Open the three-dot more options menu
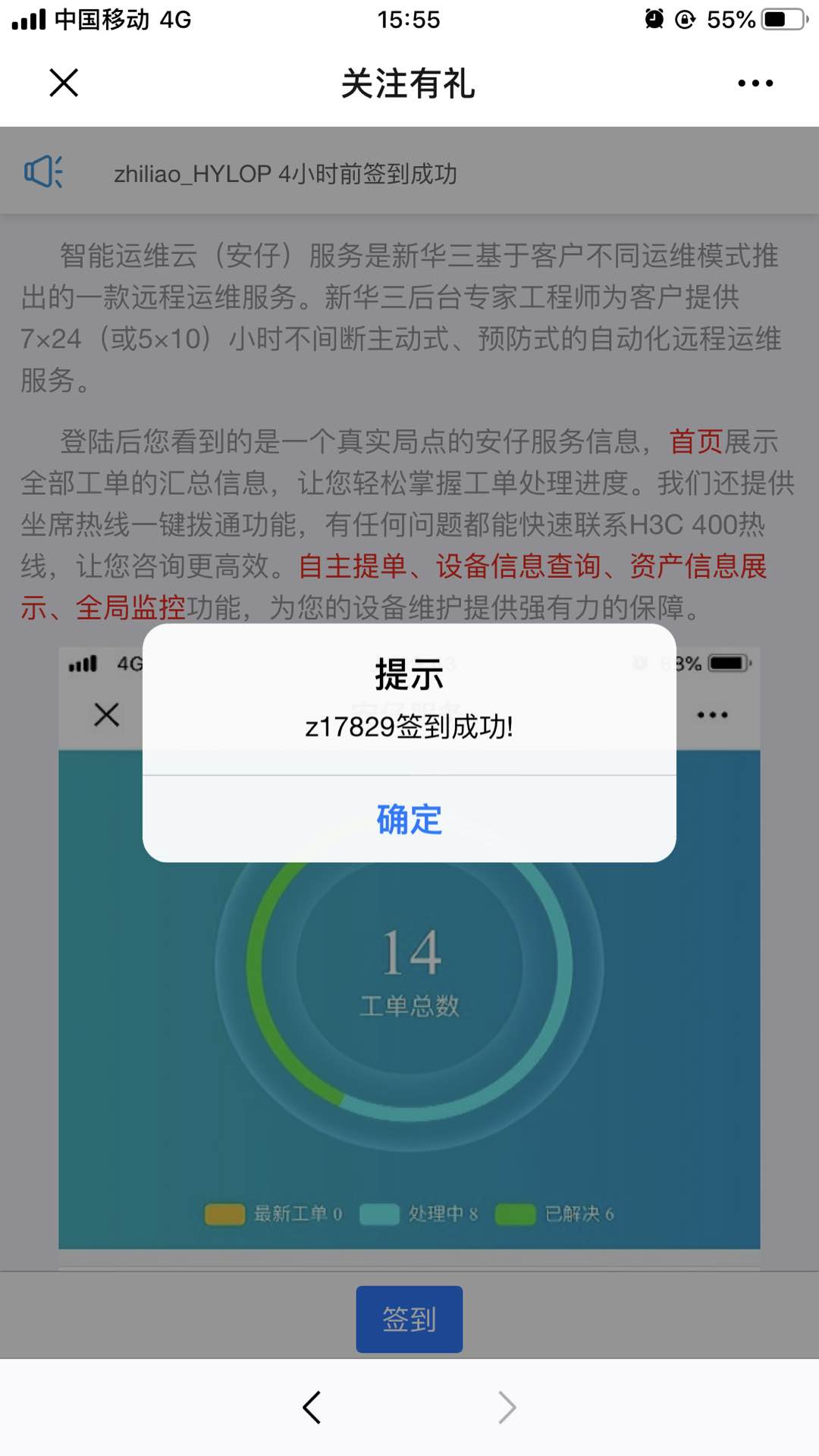The height and width of the screenshot is (1456, 819). 755,83
